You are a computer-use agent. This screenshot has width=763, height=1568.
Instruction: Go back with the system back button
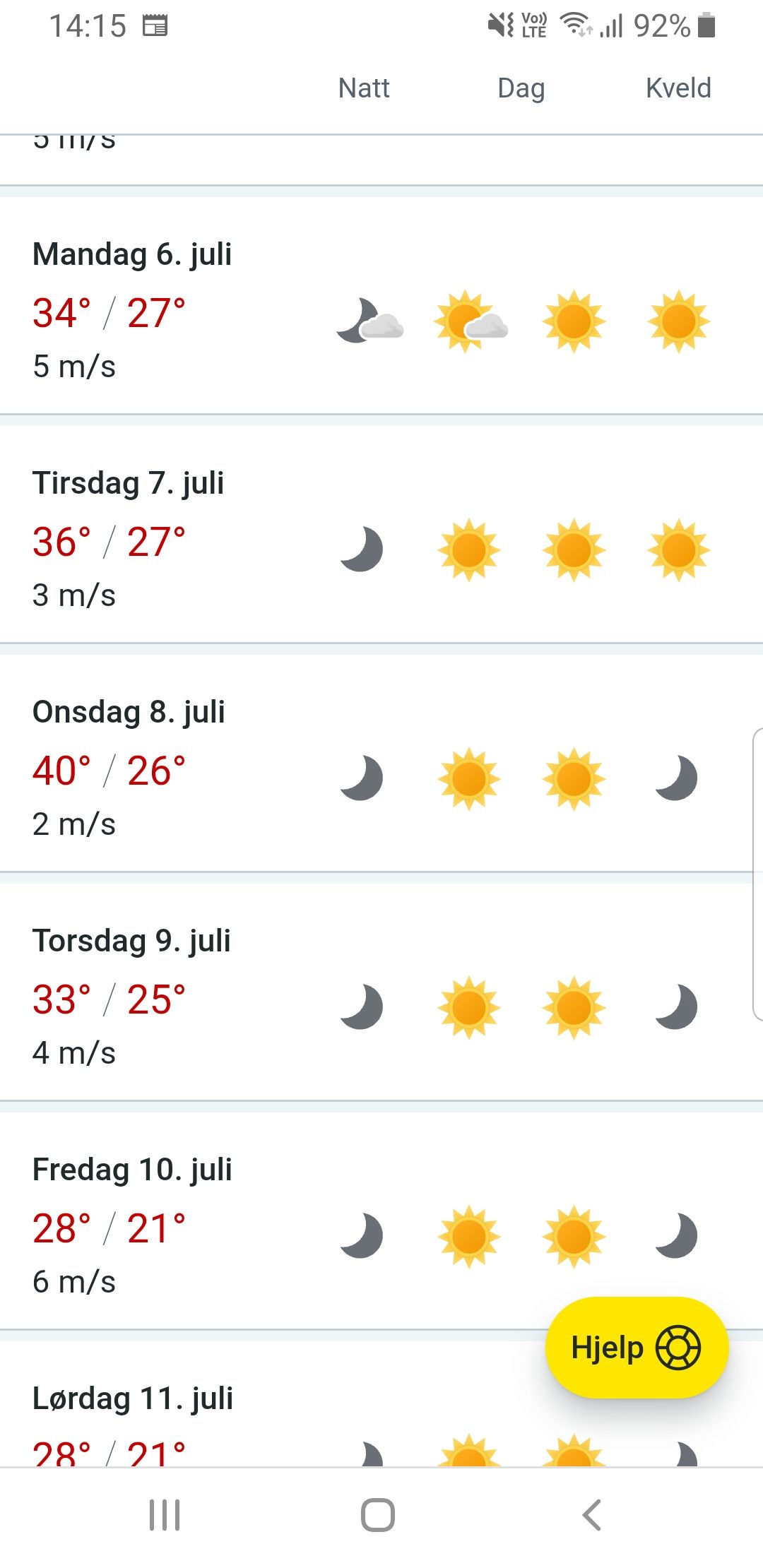[x=592, y=1515]
